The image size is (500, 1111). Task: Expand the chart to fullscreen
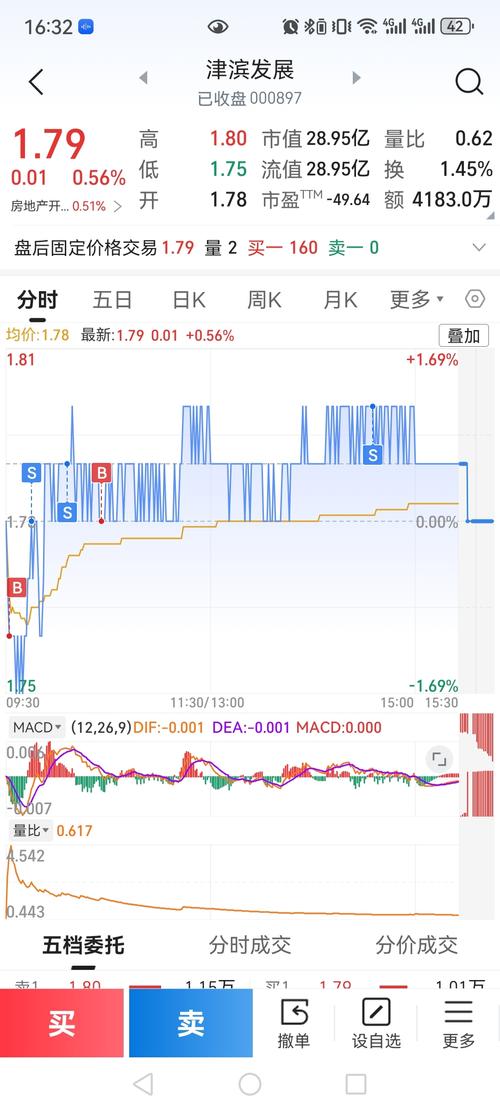click(439, 760)
